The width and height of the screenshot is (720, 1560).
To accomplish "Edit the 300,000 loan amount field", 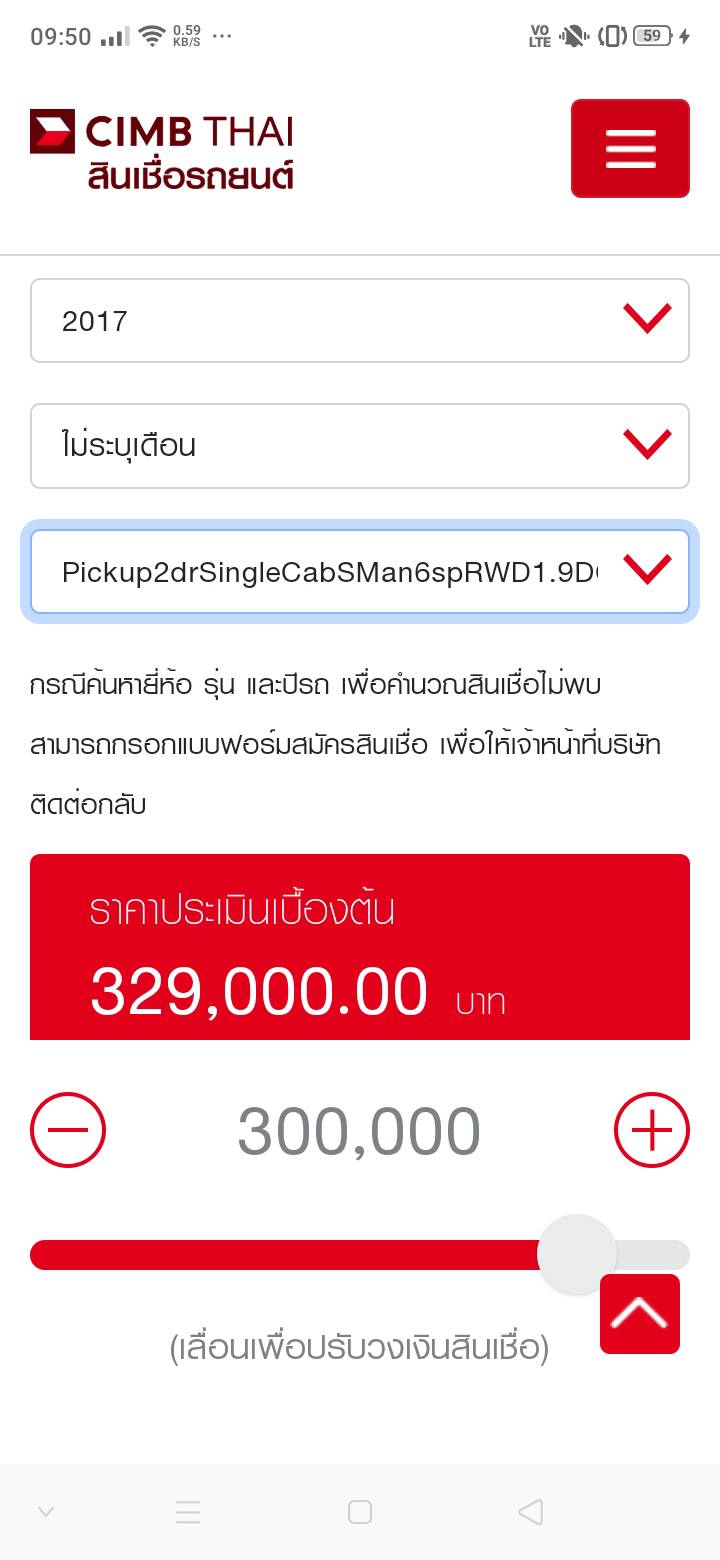I will (360, 1131).
